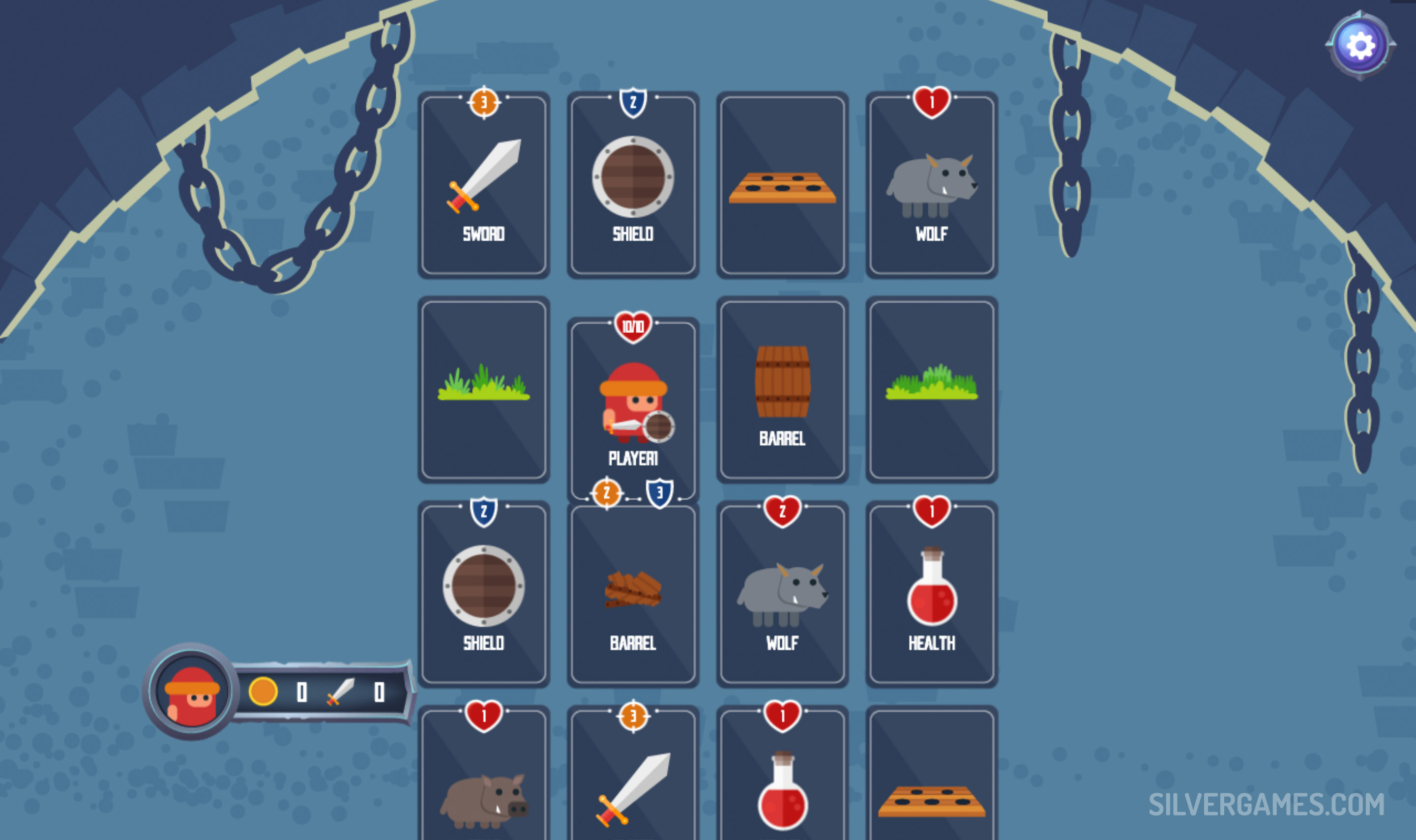This screenshot has width=1416, height=840.
Task: Attack the Wolf card with 2 hearts
Action: pyautogui.click(x=782, y=594)
